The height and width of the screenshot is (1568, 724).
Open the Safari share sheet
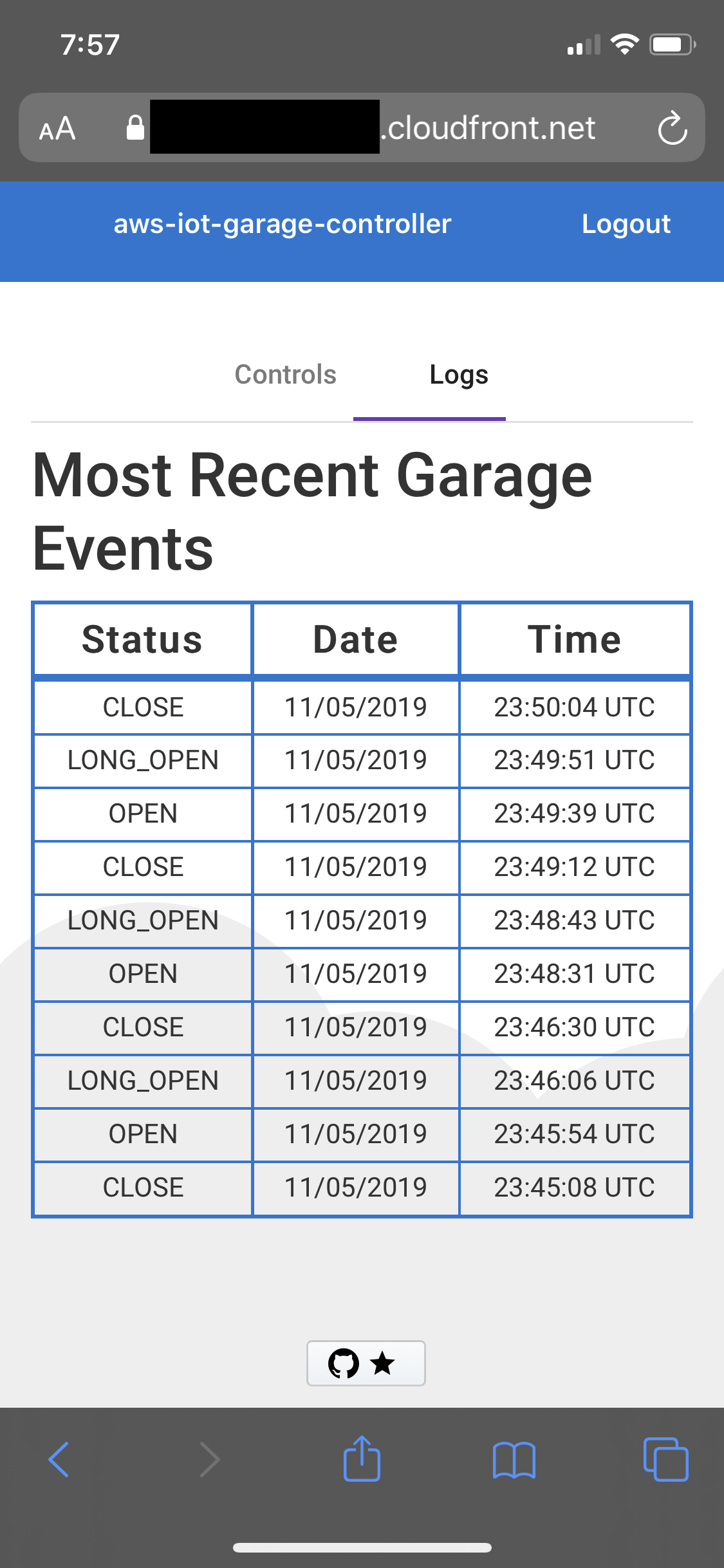point(362,1459)
